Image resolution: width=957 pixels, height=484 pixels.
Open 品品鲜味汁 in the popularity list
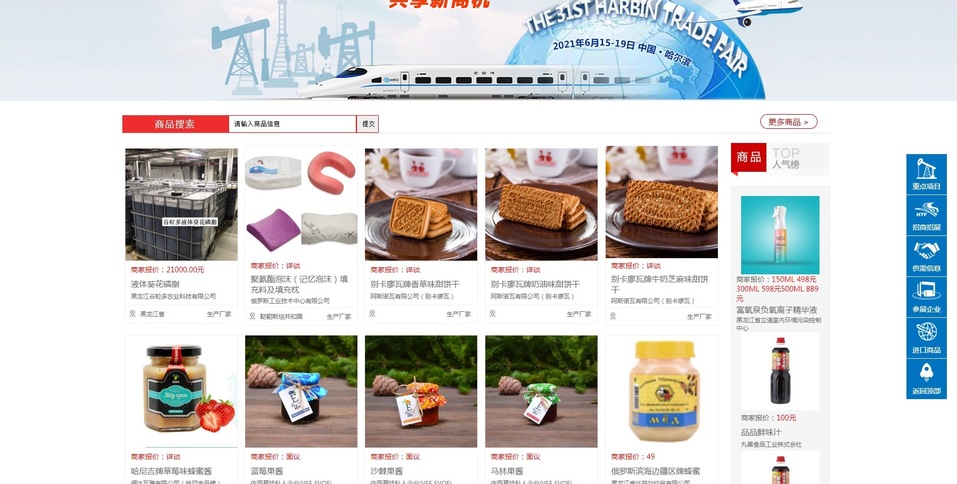click(x=779, y=371)
